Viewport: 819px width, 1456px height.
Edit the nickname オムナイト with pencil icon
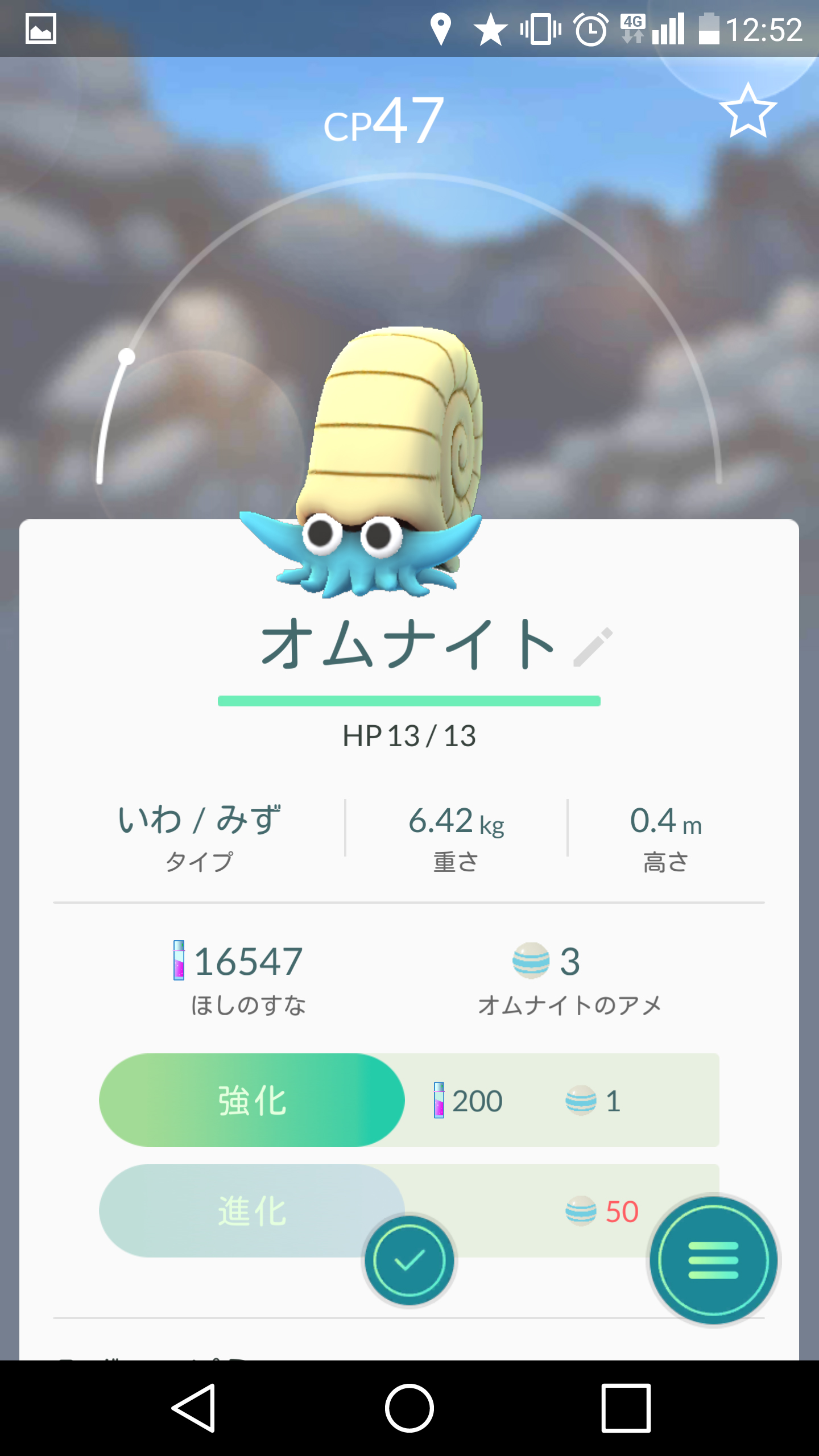[x=593, y=647]
